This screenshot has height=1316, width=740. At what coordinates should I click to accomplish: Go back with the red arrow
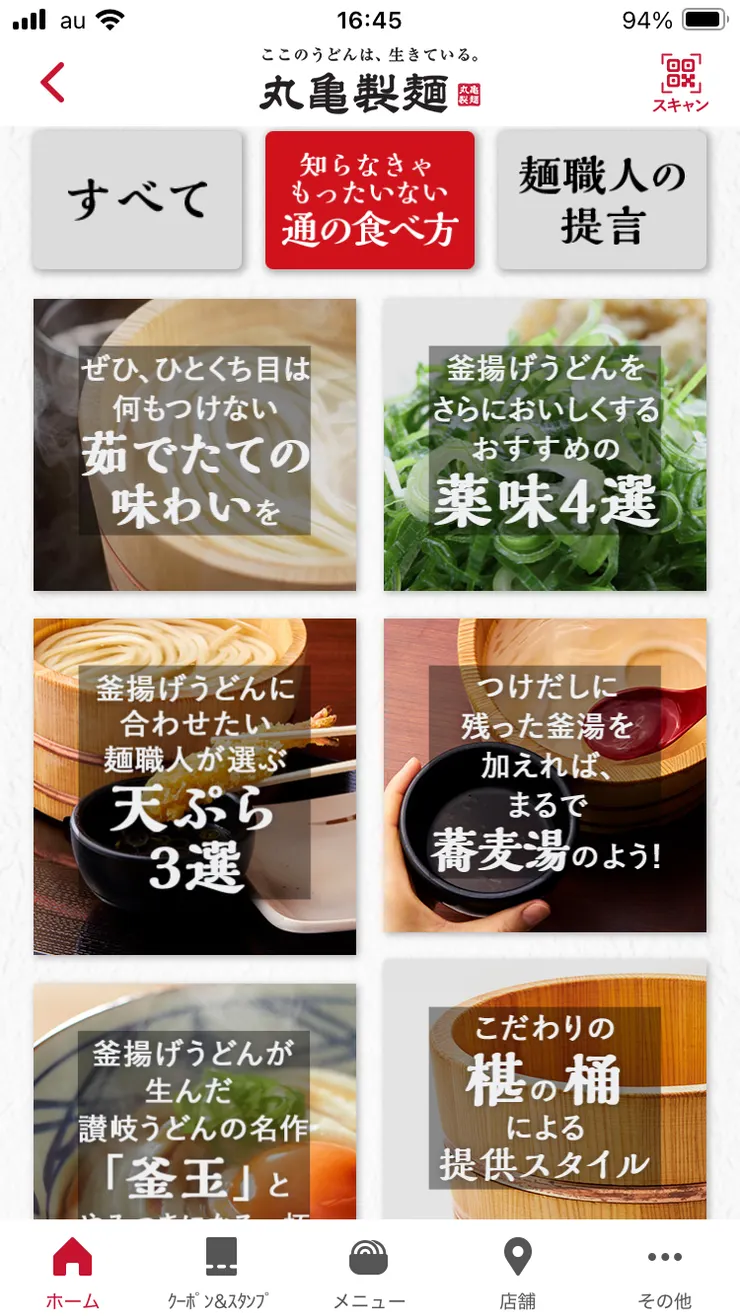pos(53,82)
